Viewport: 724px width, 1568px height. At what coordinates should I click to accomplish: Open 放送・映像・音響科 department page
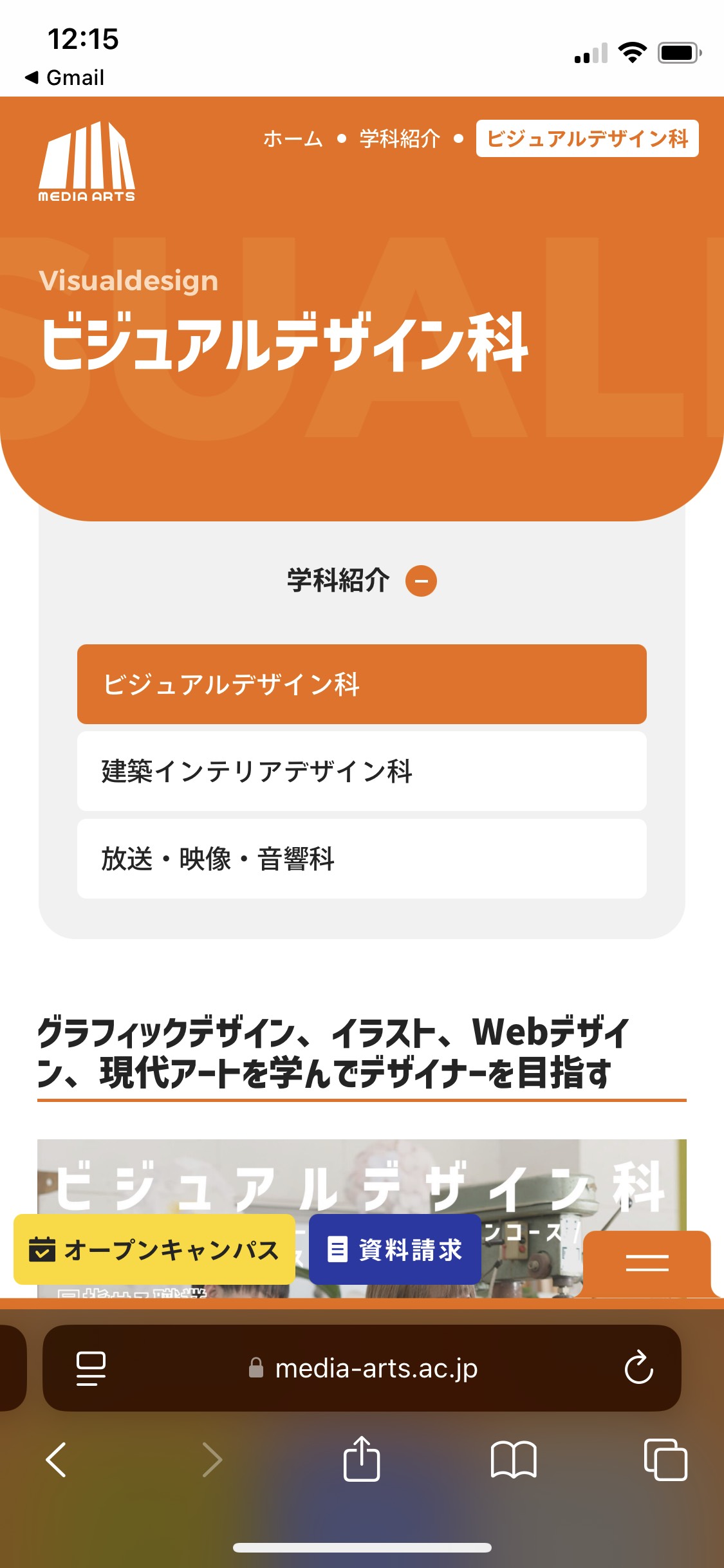(x=362, y=859)
